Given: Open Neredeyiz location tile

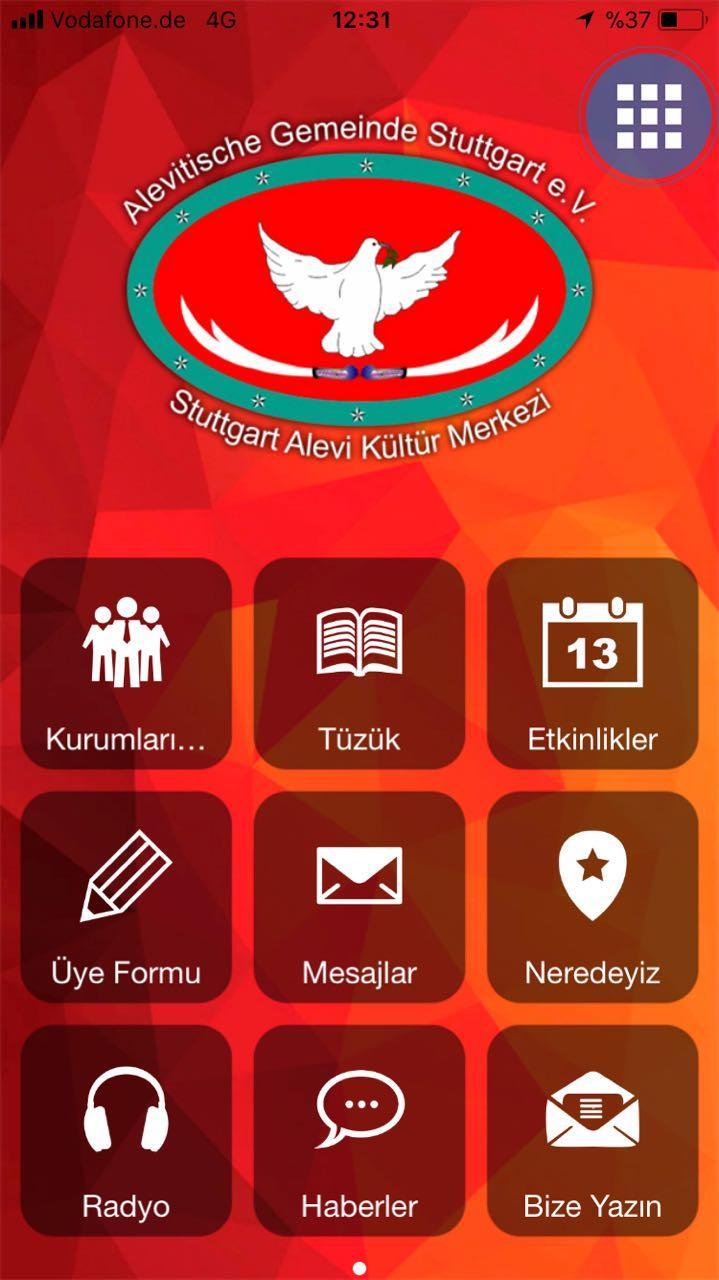Looking at the screenshot, I should pos(592,897).
